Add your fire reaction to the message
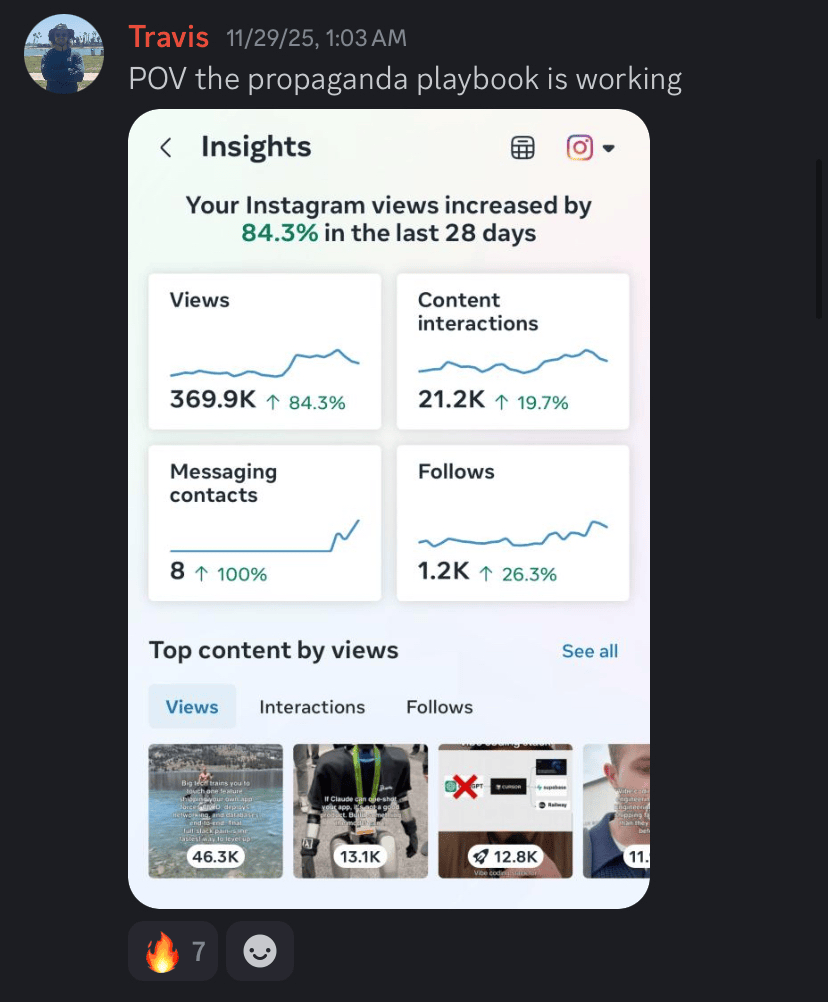The height and width of the screenshot is (1002, 828). [x=172, y=951]
